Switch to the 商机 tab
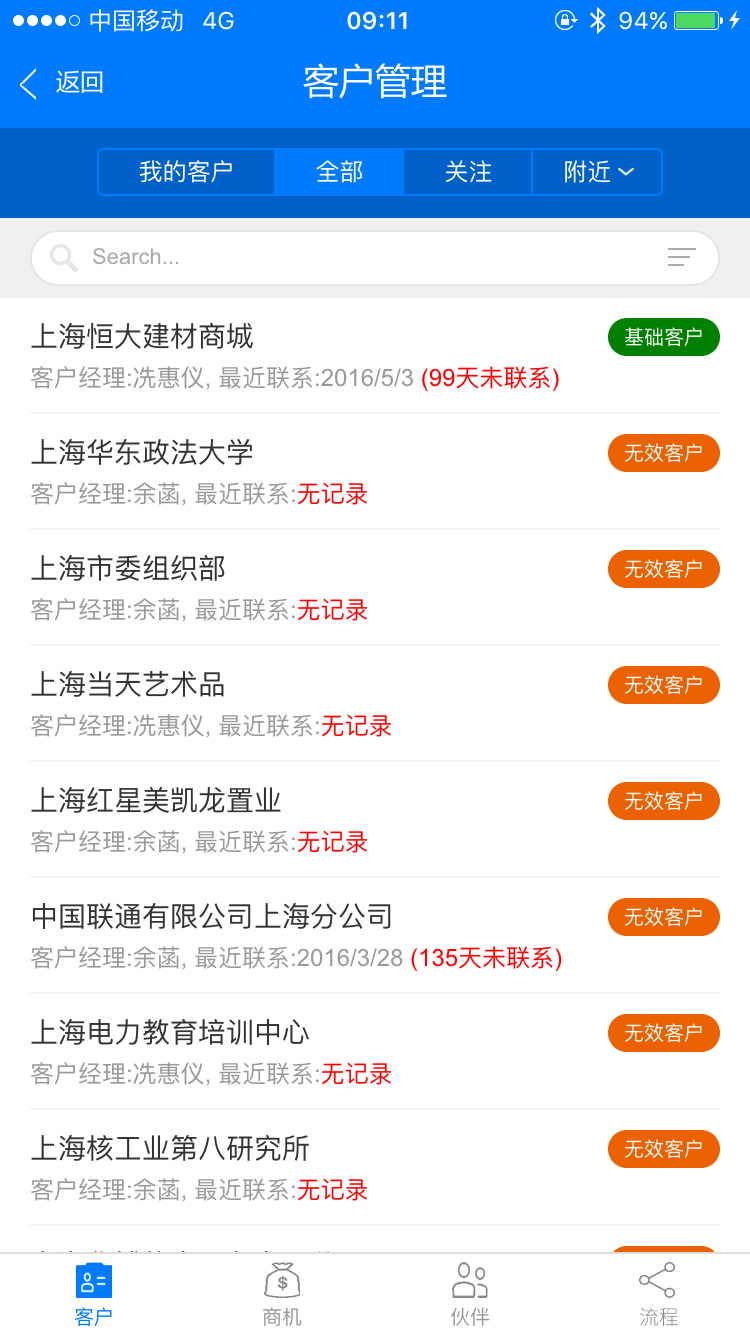Viewport: 750px width, 1334px height. click(x=282, y=1294)
